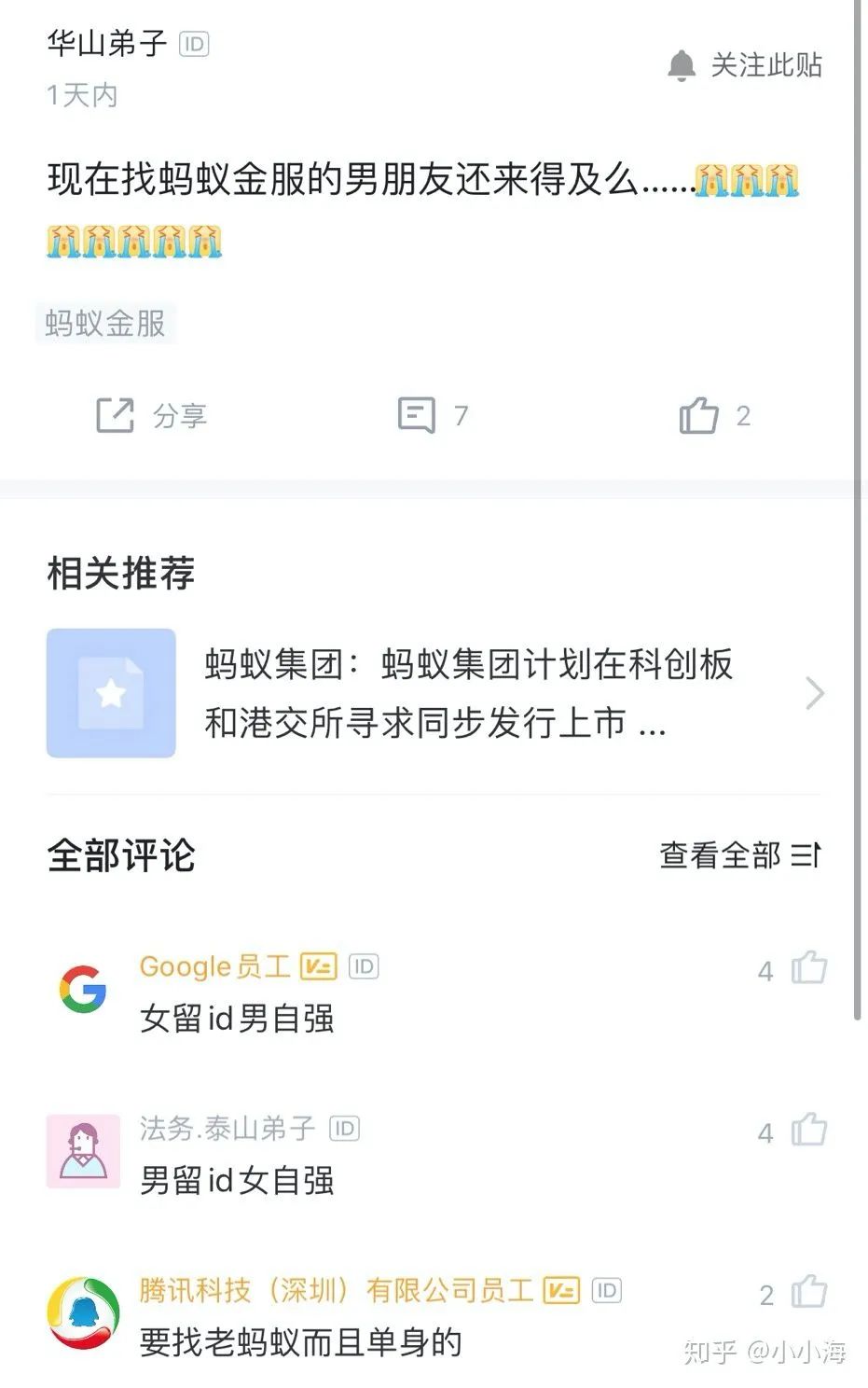
Task: Tap 查看全部 to view all comments
Action: [x=740, y=854]
